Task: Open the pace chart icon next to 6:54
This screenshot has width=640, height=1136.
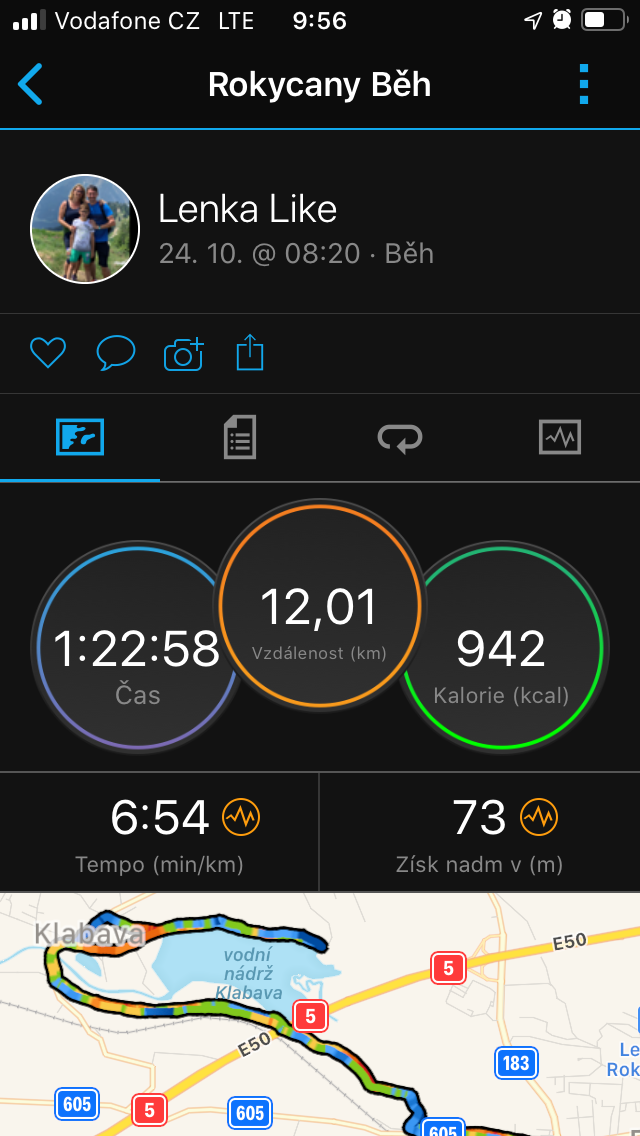Action: point(241,818)
